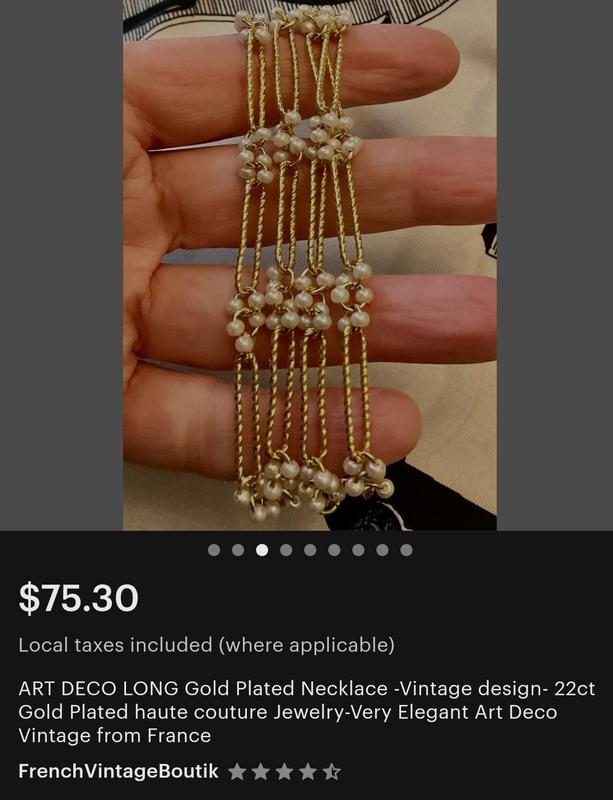Jump to the first photo indicator dot
The height and width of the screenshot is (800, 613).
tap(214, 549)
